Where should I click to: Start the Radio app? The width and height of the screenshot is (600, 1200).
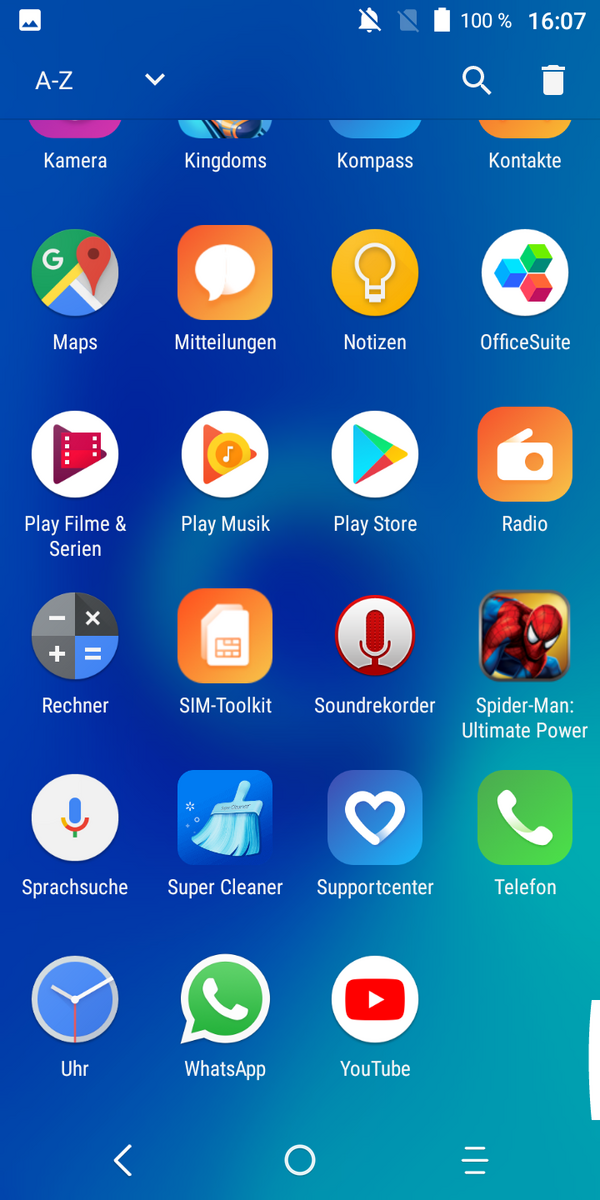(525, 454)
